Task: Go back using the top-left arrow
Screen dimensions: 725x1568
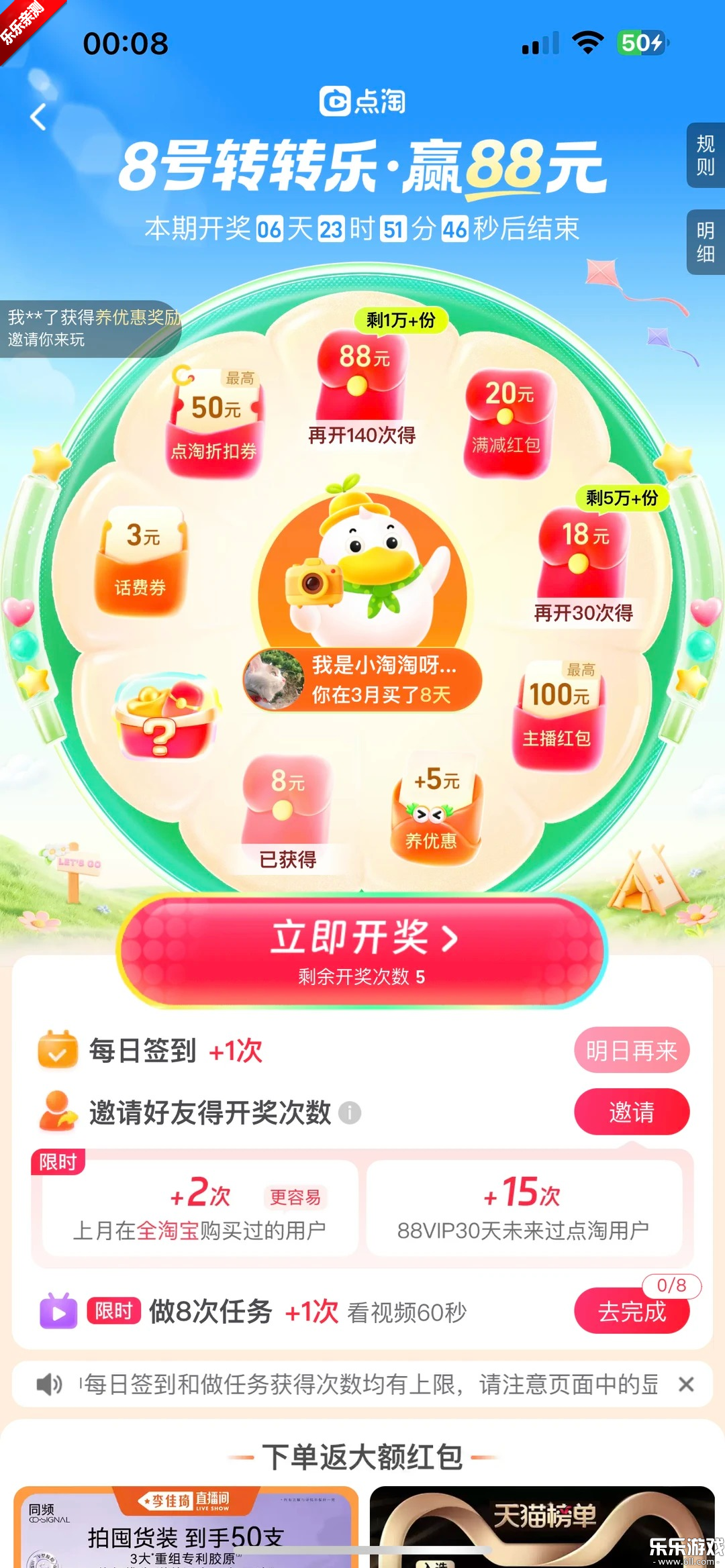Action: coord(39,117)
